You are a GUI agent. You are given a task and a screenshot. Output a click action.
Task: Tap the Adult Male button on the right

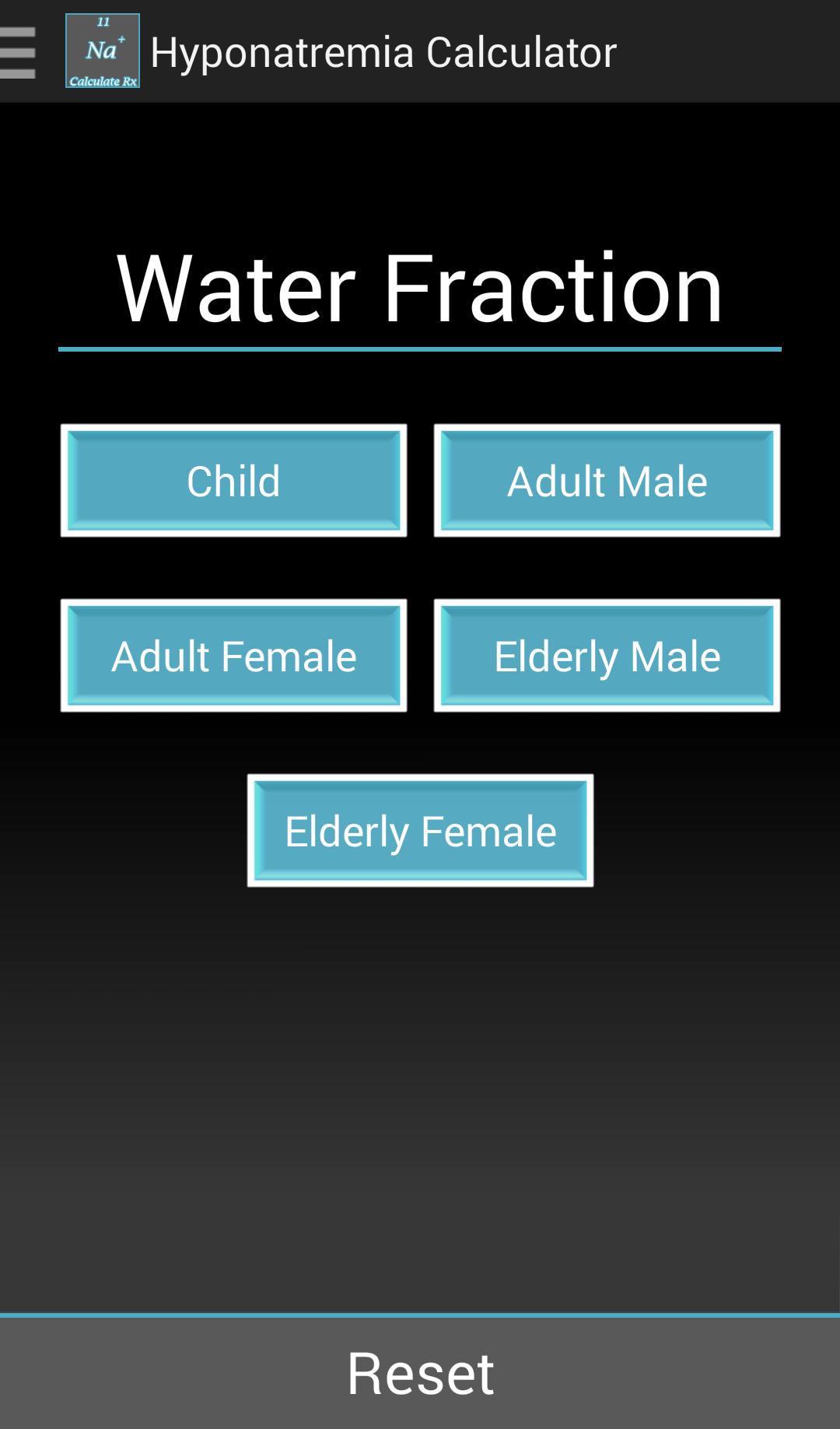(x=606, y=480)
